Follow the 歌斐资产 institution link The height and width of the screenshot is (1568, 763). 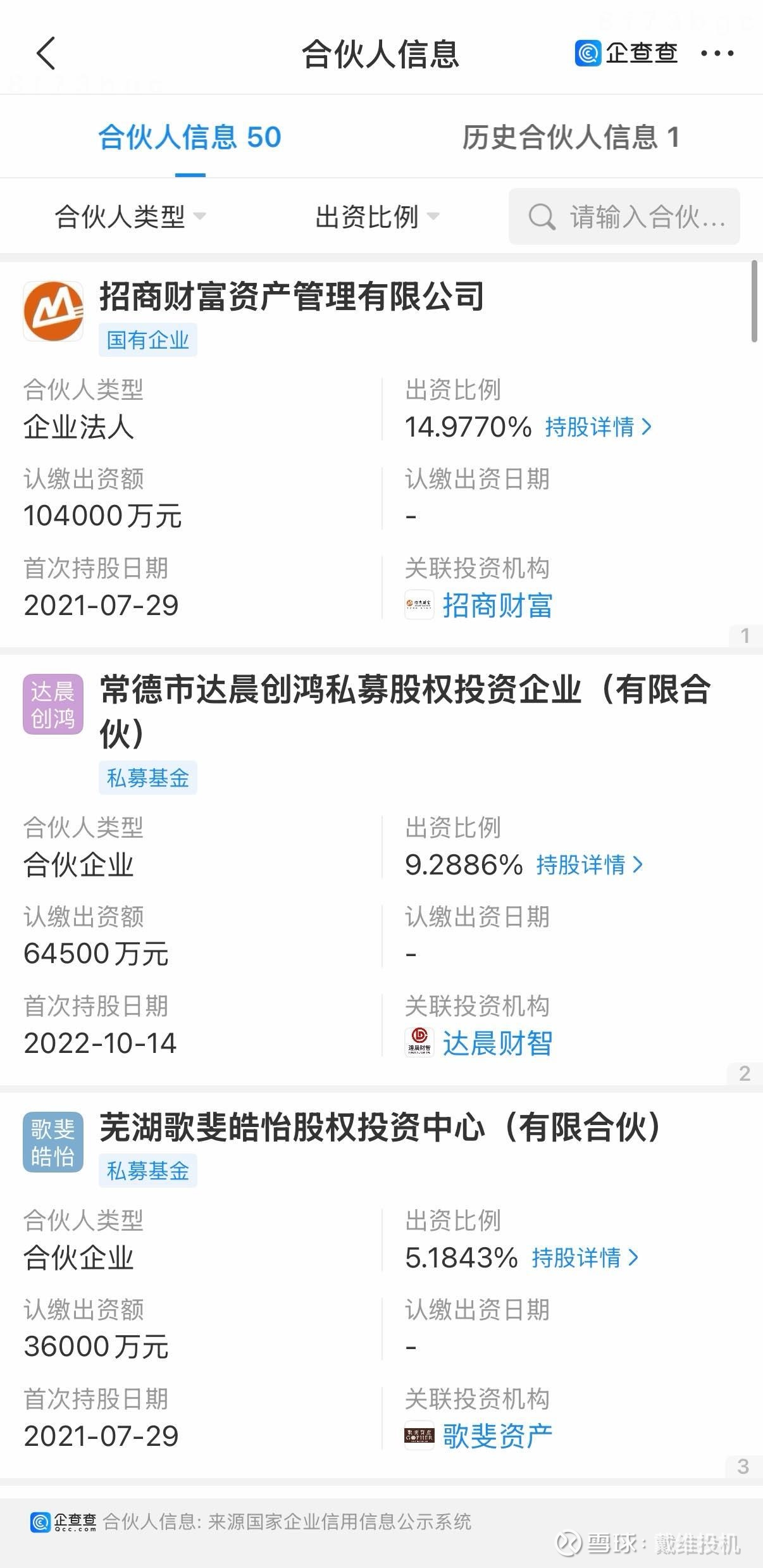tap(498, 1434)
